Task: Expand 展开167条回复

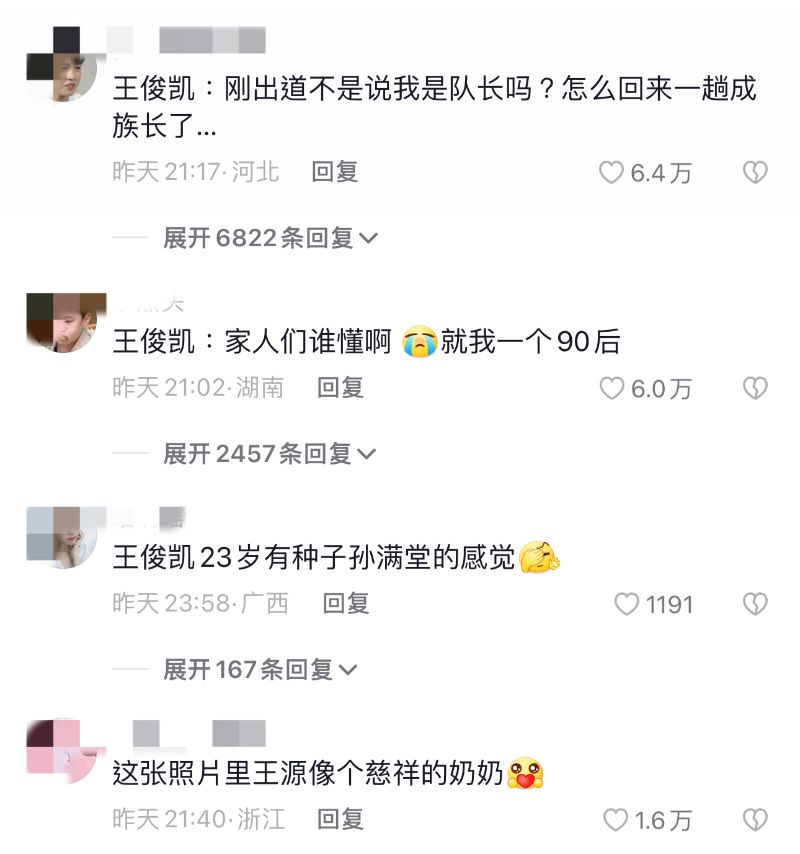Action: pyautogui.click(x=260, y=670)
